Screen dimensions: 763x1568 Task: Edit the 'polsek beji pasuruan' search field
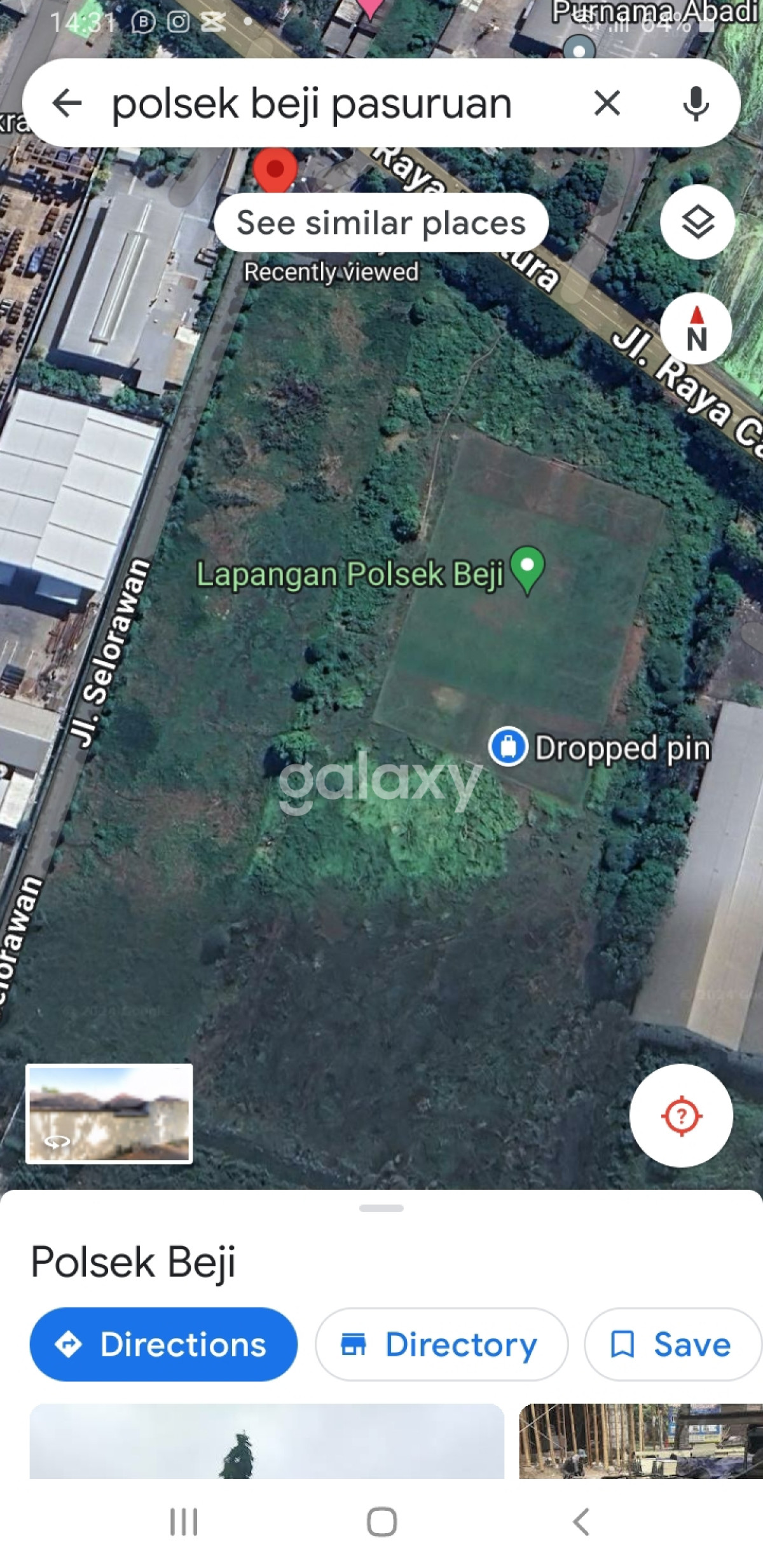(x=312, y=104)
